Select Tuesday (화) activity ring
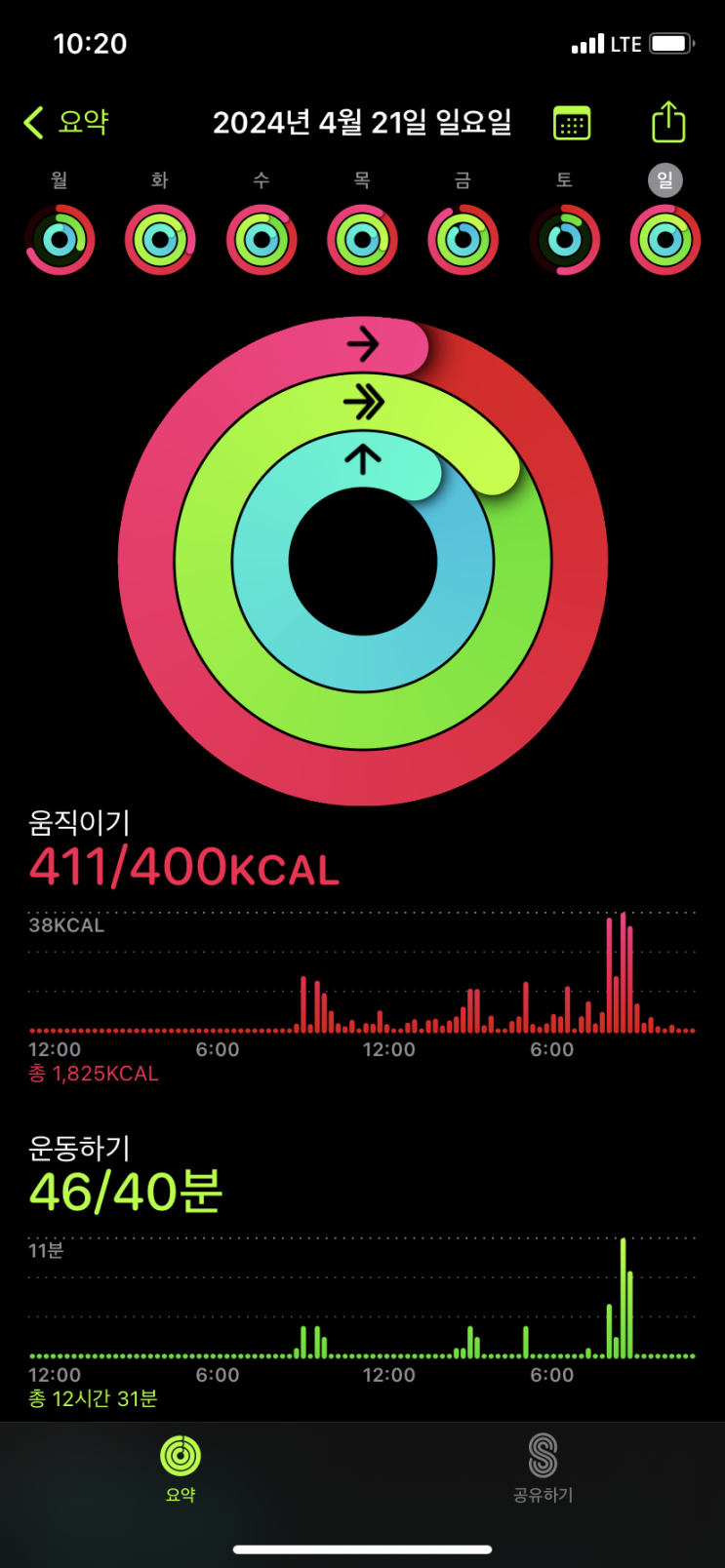Viewport: 725px width, 1568px height. 160,239
